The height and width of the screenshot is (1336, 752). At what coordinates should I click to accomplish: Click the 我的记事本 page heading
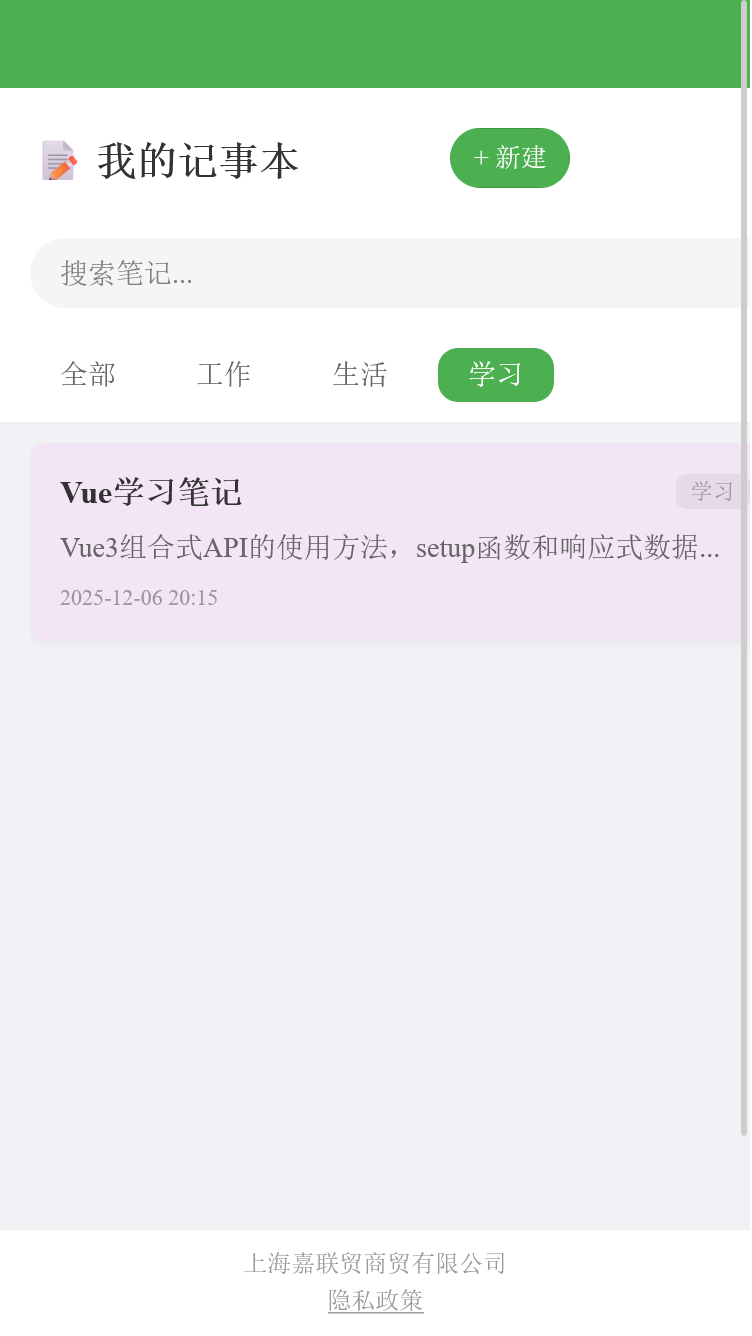197,160
